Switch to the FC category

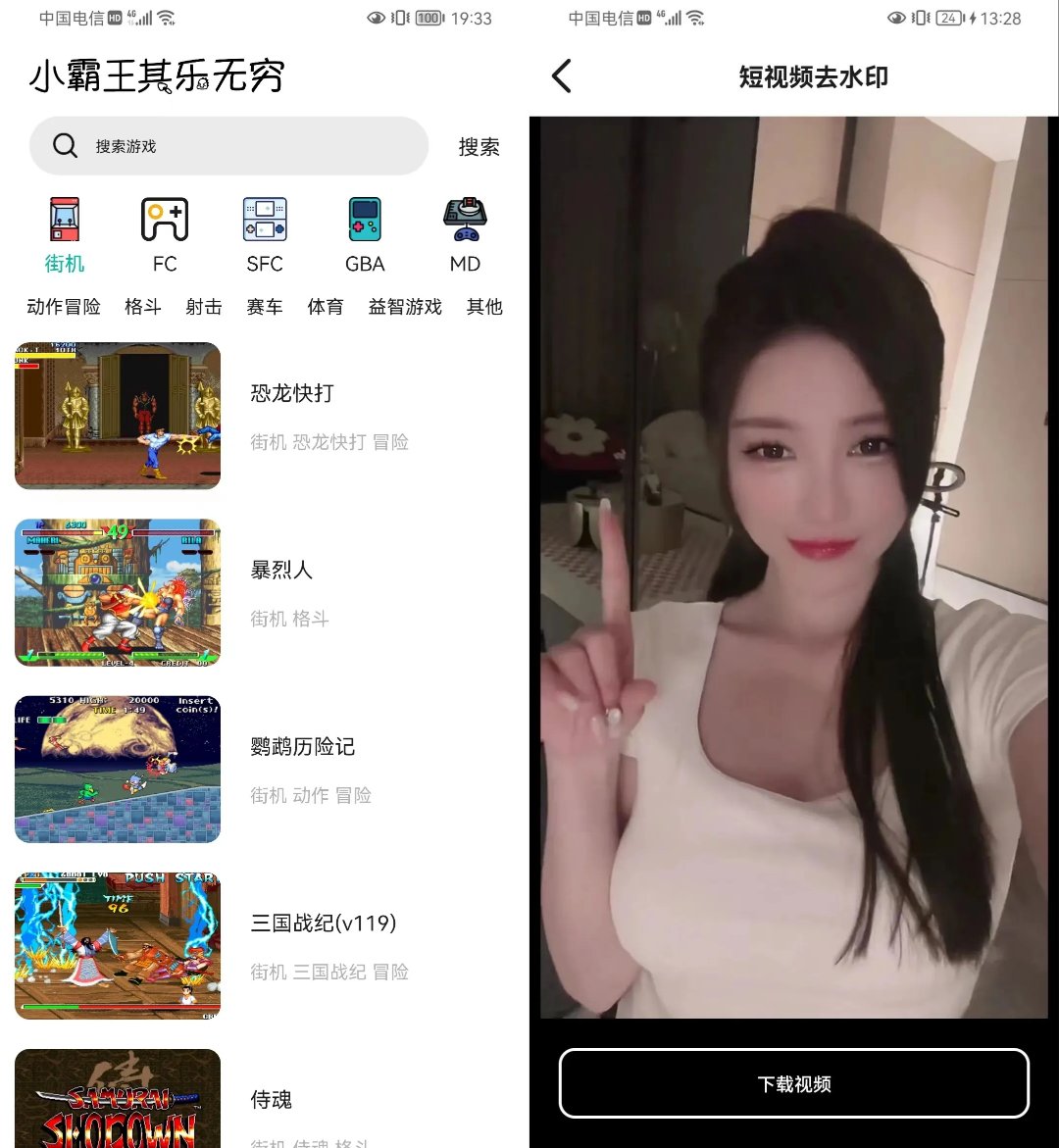pos(165,235)
